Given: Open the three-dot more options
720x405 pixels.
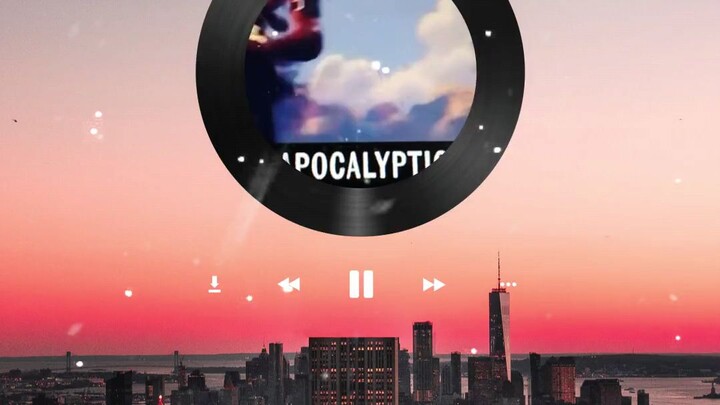Looking at the screenshot, I should coord(509,284).
